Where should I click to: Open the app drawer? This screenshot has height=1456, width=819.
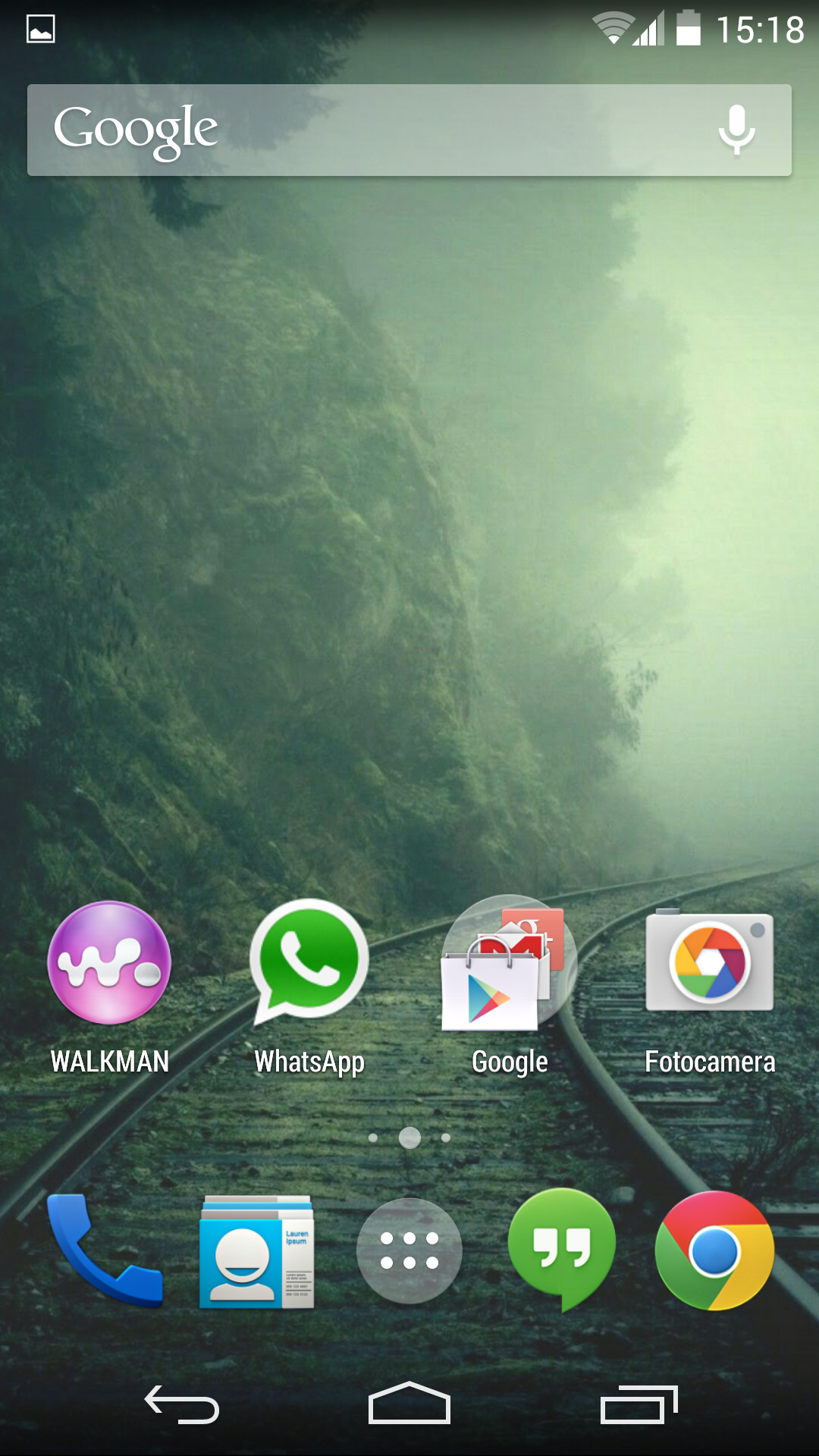(x=409, y=1251)
